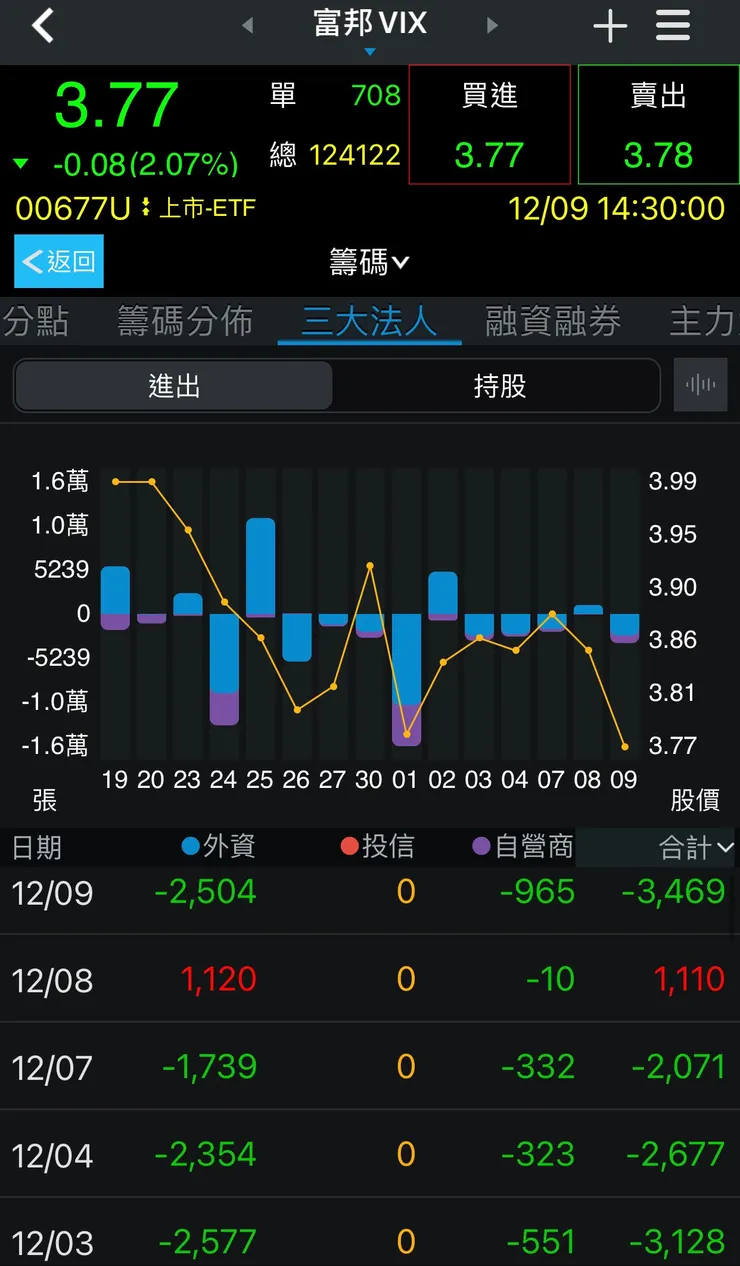Tap the back chevron in the top bar
Image resolution: width=740 pixels, height=1266 pixels.
(x=42, y=25)
